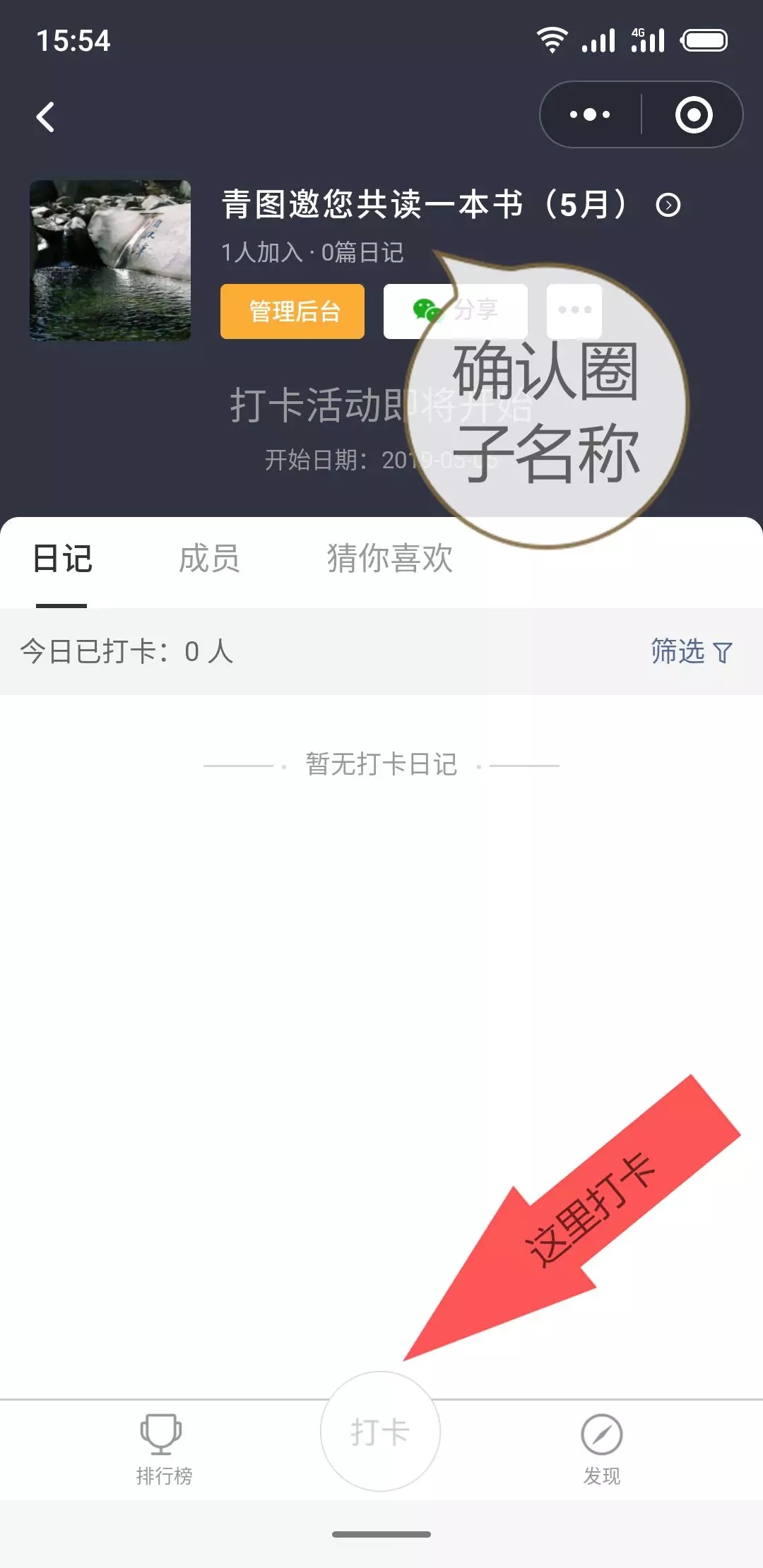This screenshot has height=1568, width=763.
Task: Open the 管理后台 button
Action: click(x=292, y=311)
